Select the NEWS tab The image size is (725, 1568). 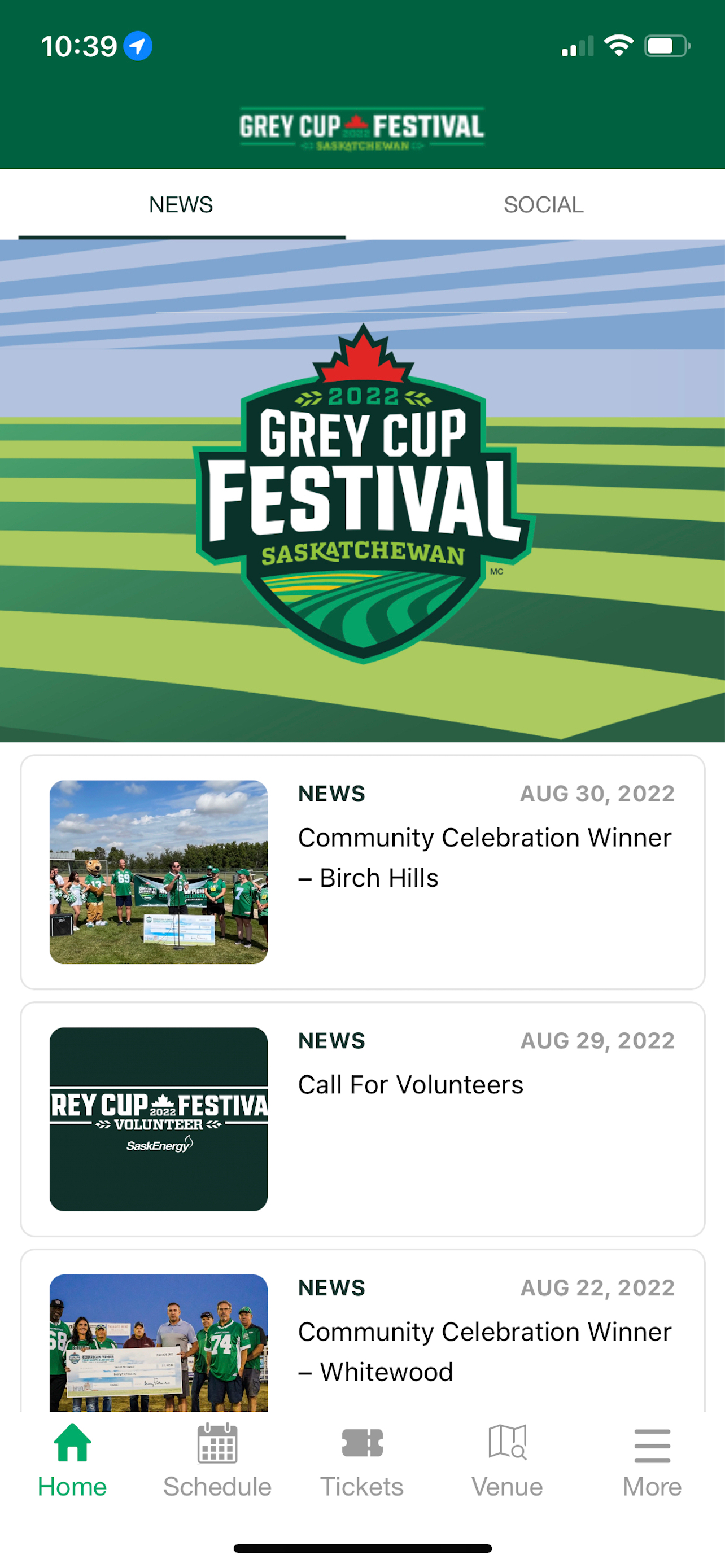tap(181, 204)
